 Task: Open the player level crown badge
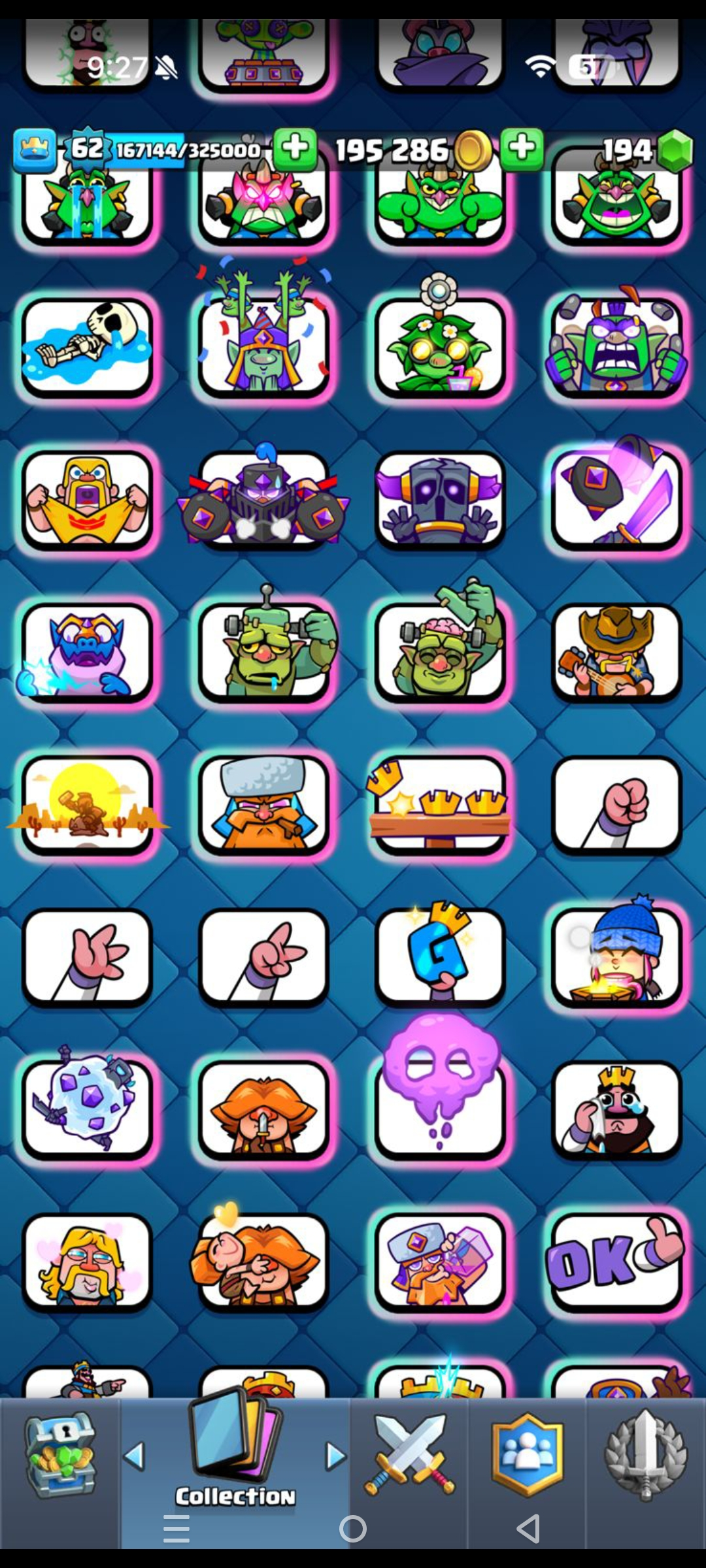click(35, 150)
